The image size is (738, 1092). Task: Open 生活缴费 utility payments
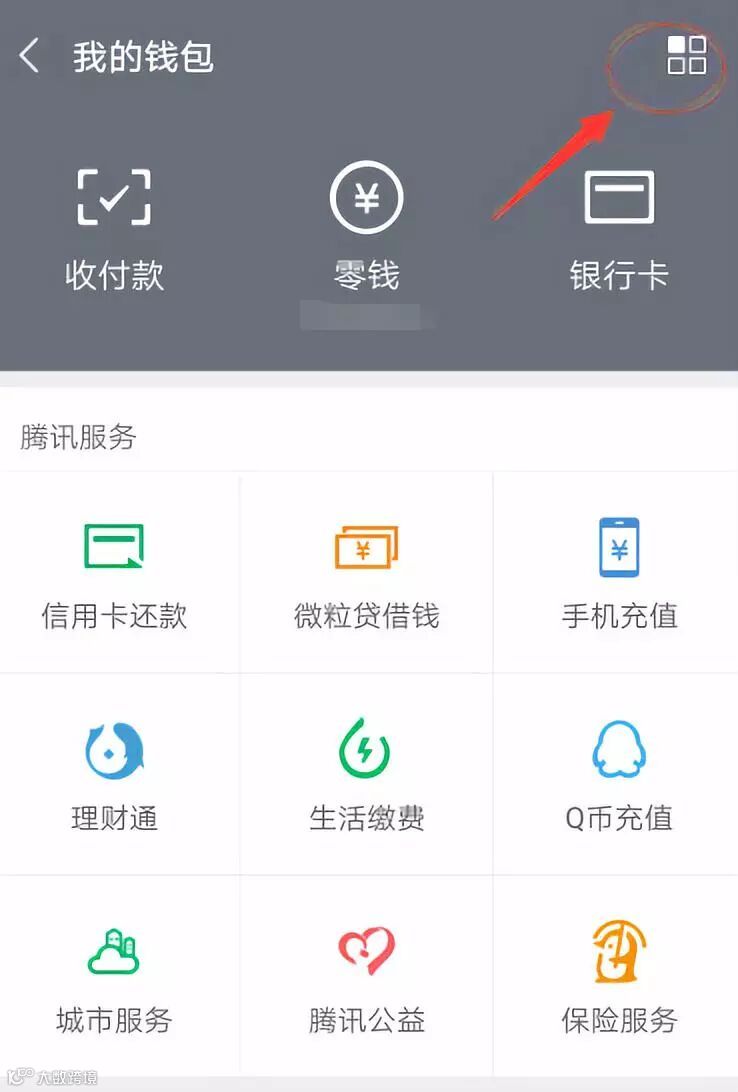coord(367,775)
